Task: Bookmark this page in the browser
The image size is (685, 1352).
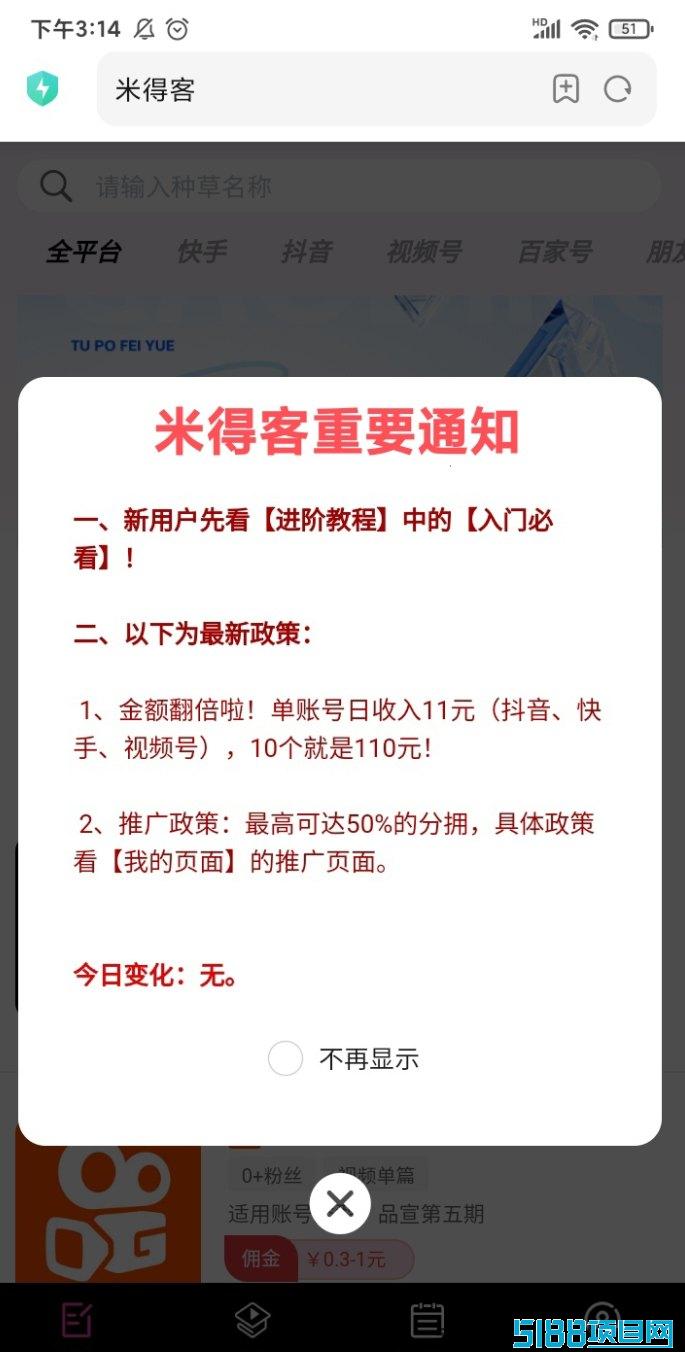Action: pos(566,89)
